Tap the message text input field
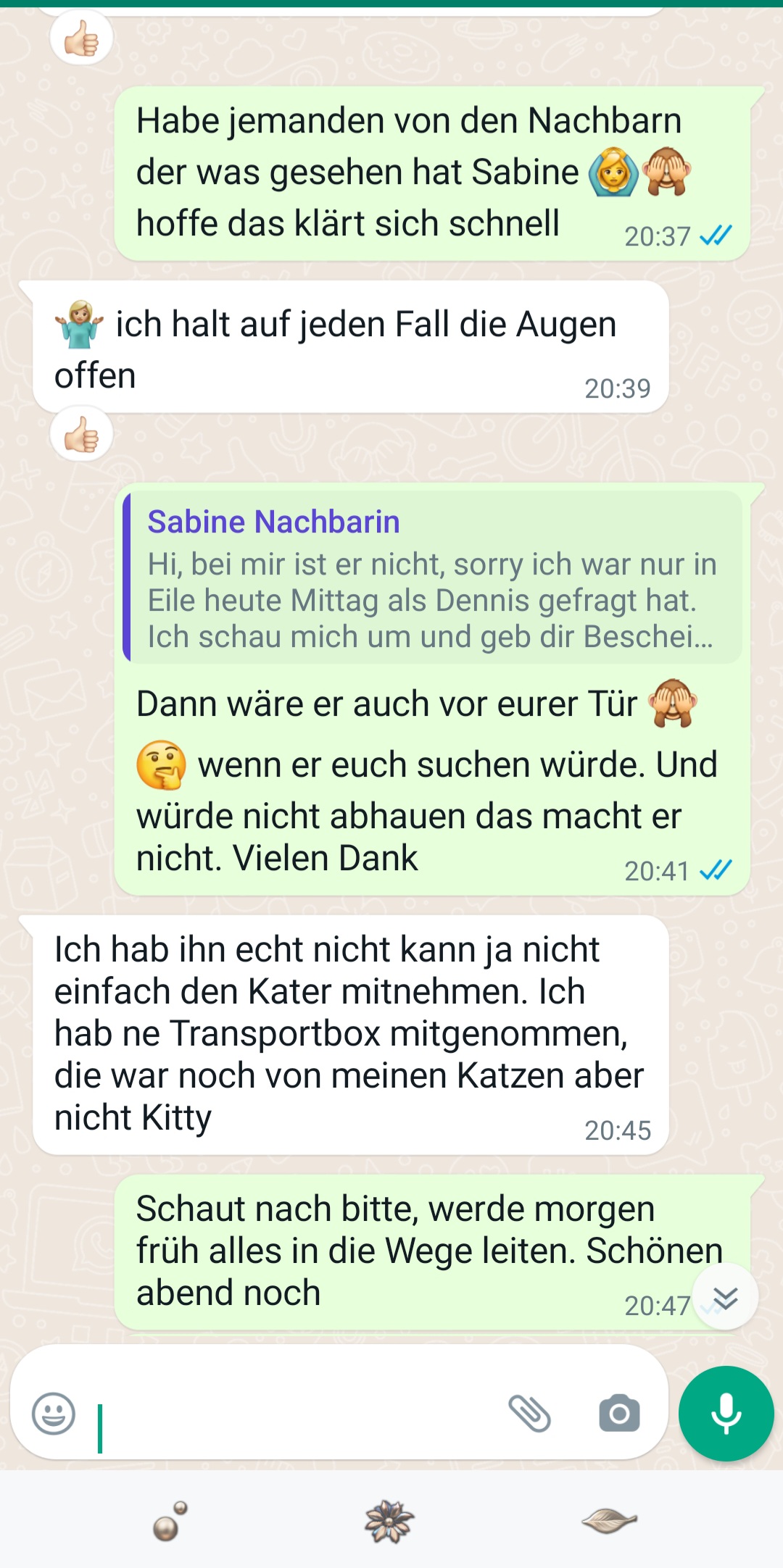 pyautogui.click(x=290, y=1414)
